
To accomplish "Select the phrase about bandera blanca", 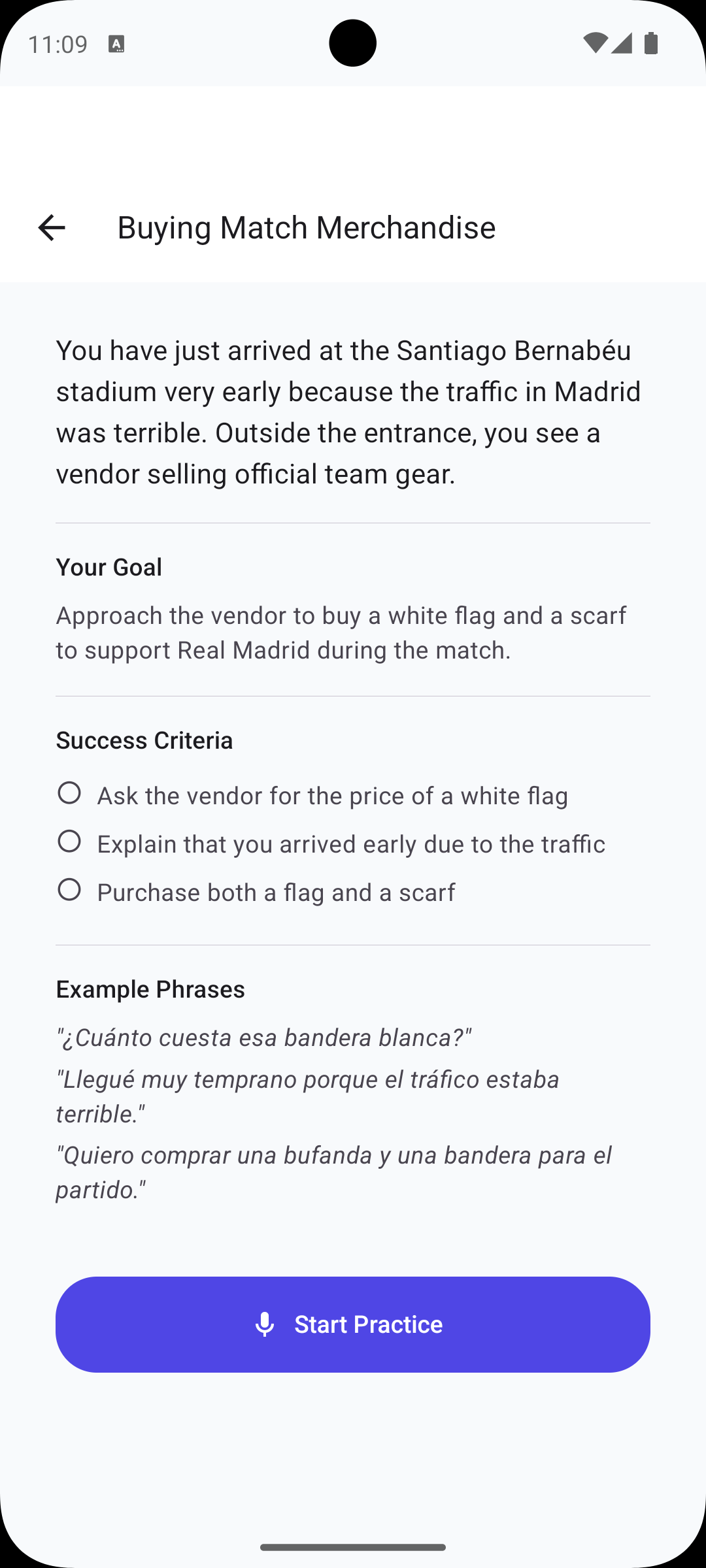I will 264,1037.
